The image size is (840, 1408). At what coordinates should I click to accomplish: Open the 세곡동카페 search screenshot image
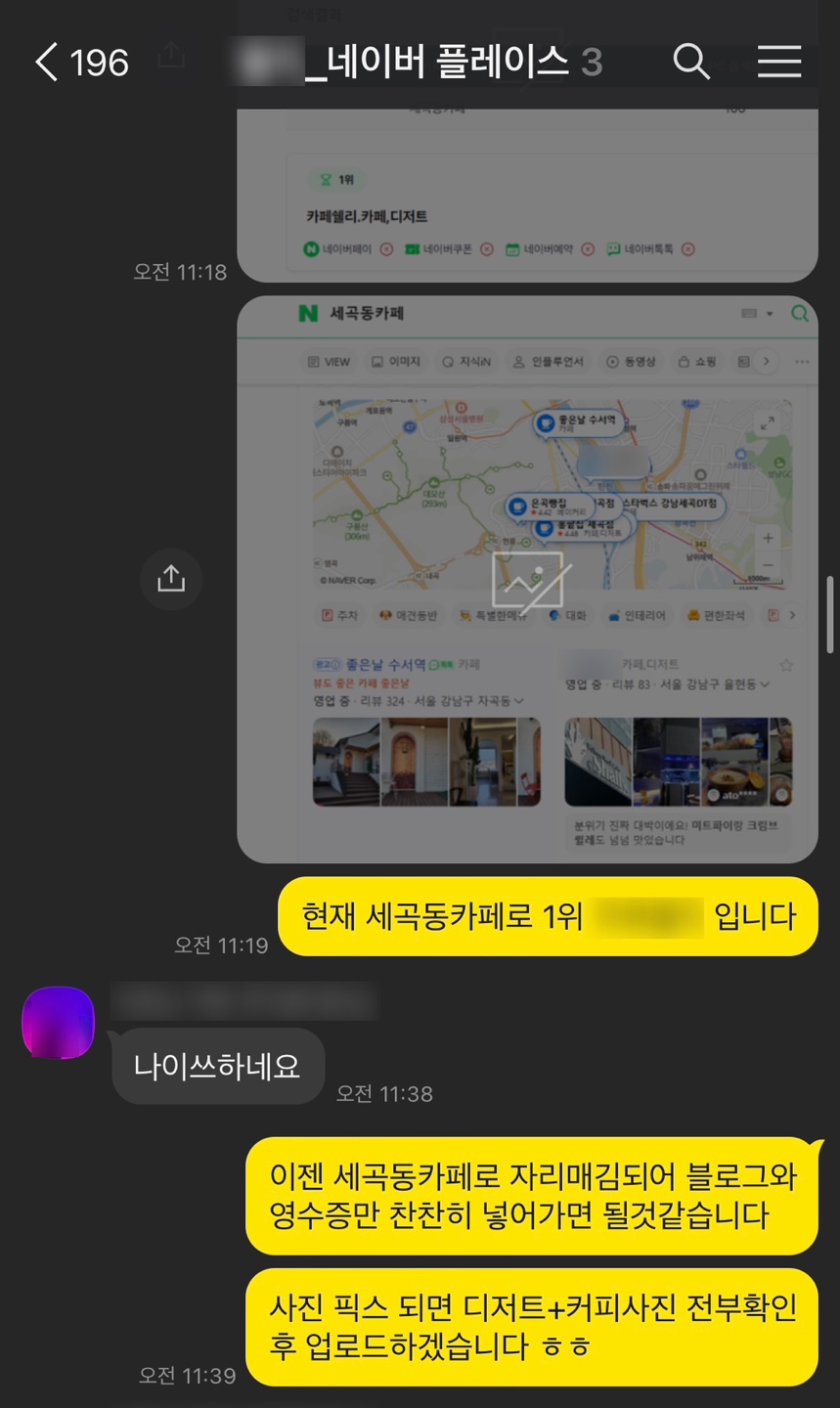527,579
